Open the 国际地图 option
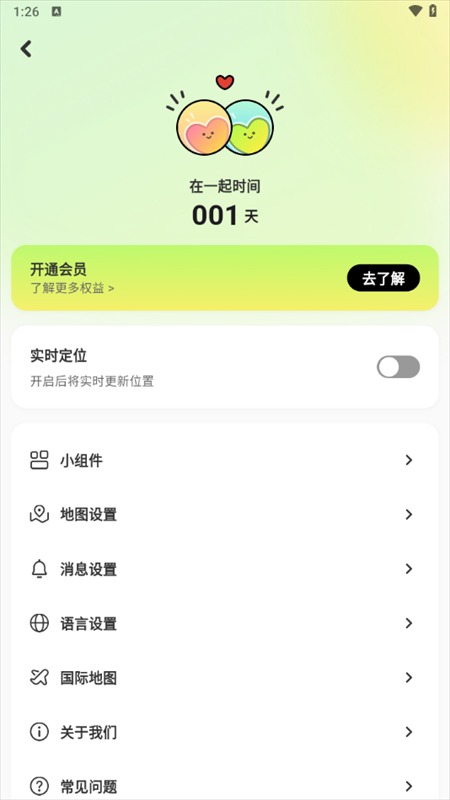The height and width of the screenshot is (800, 450). pos(225,678)
